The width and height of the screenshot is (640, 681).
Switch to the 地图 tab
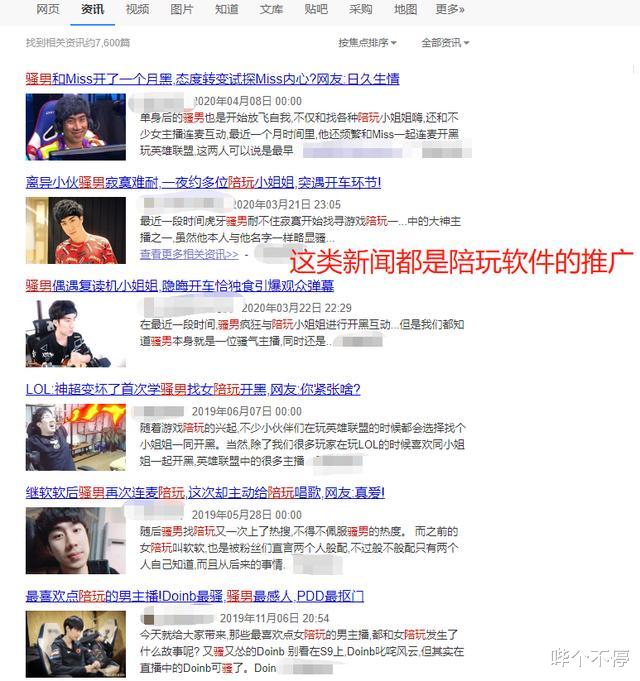click(405, 9)
